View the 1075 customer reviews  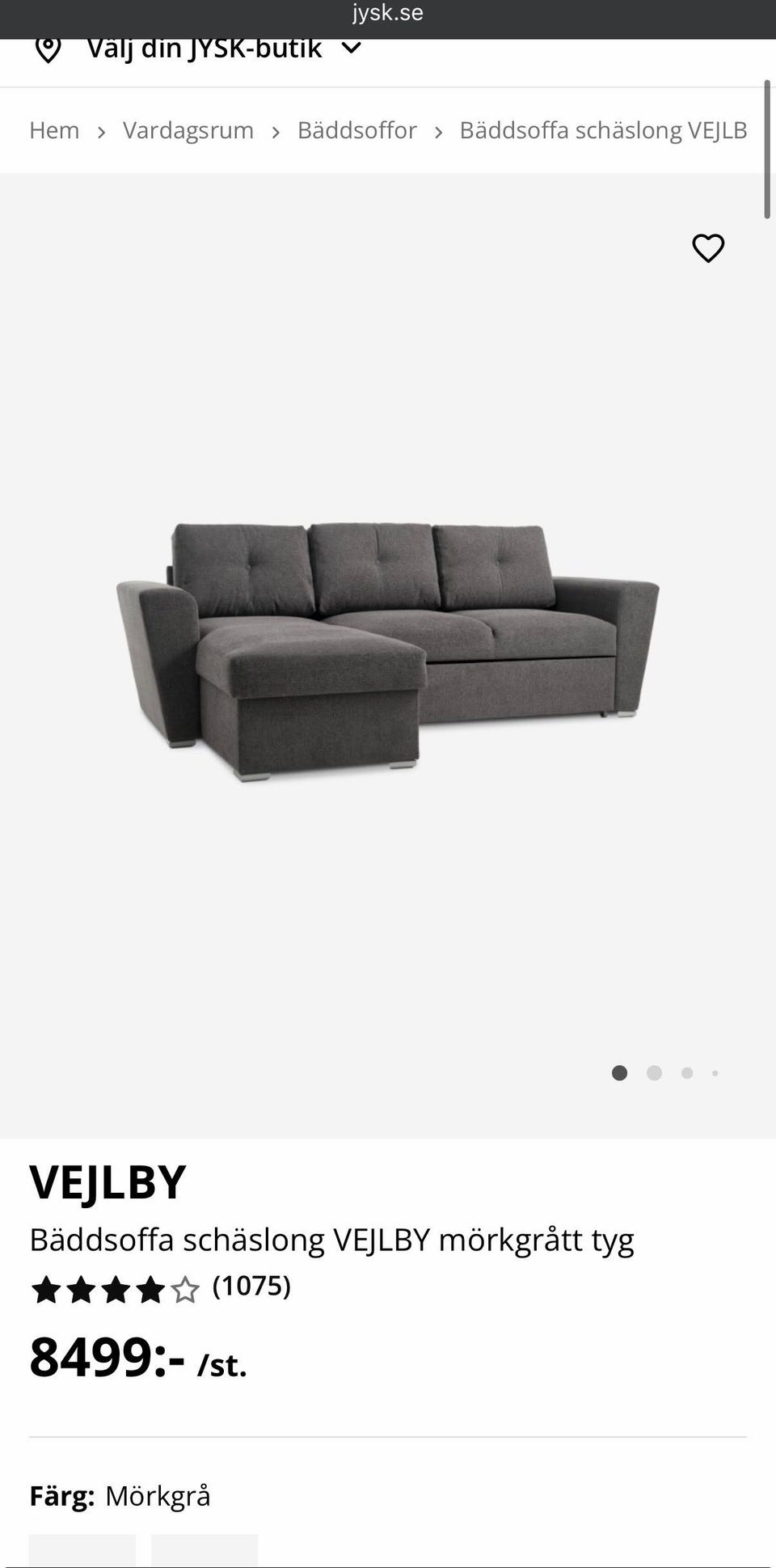pos(251,1286)
